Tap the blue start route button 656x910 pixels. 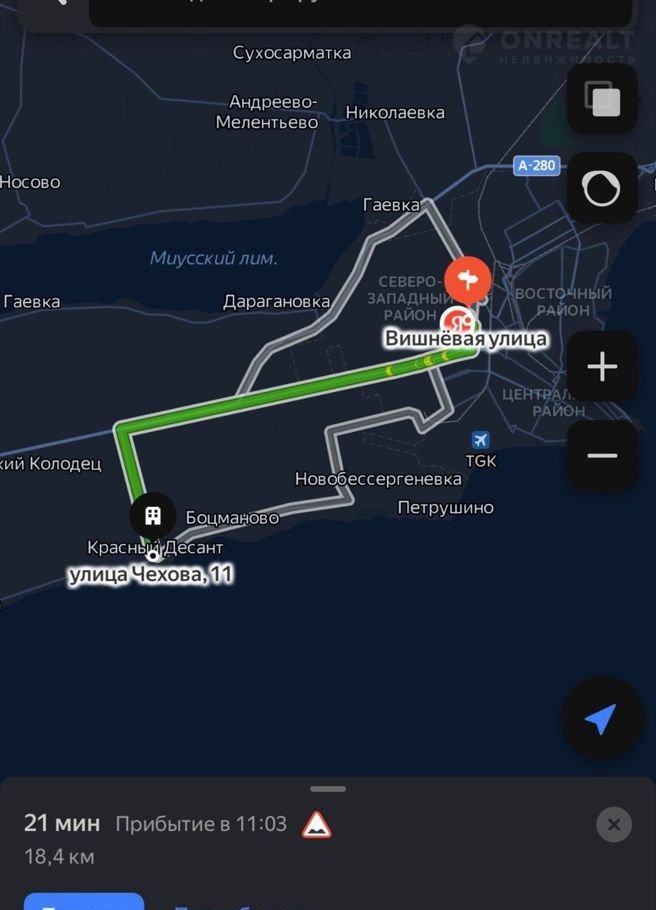tap(84, 901)
